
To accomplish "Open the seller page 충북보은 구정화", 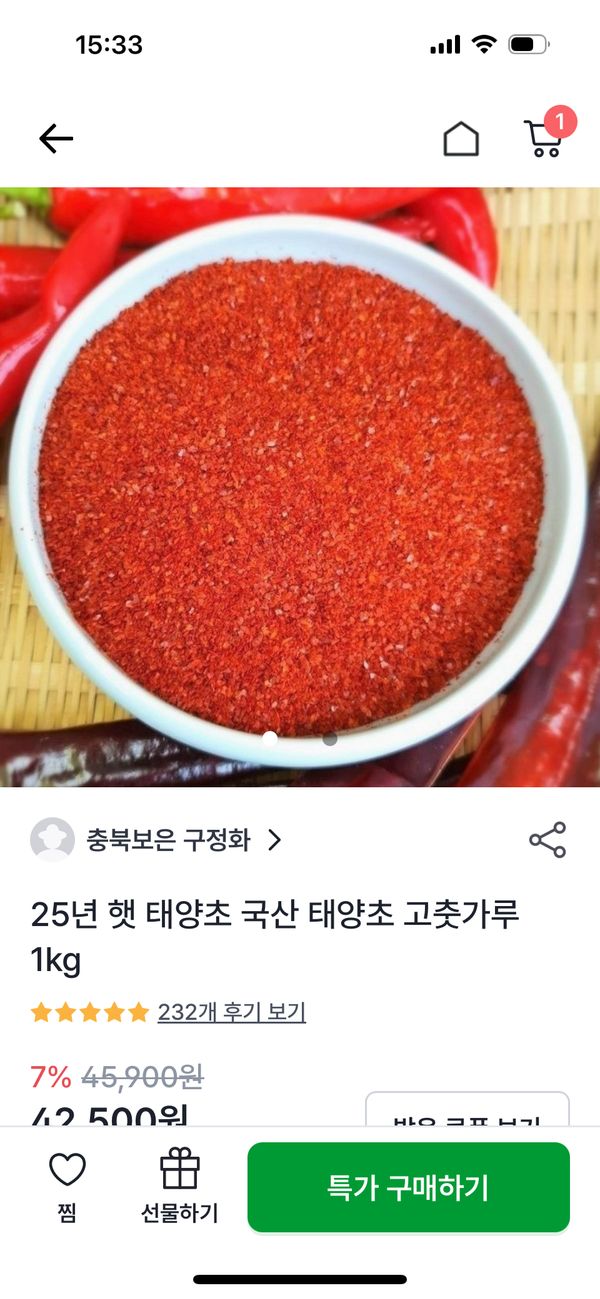I will 168,839.
